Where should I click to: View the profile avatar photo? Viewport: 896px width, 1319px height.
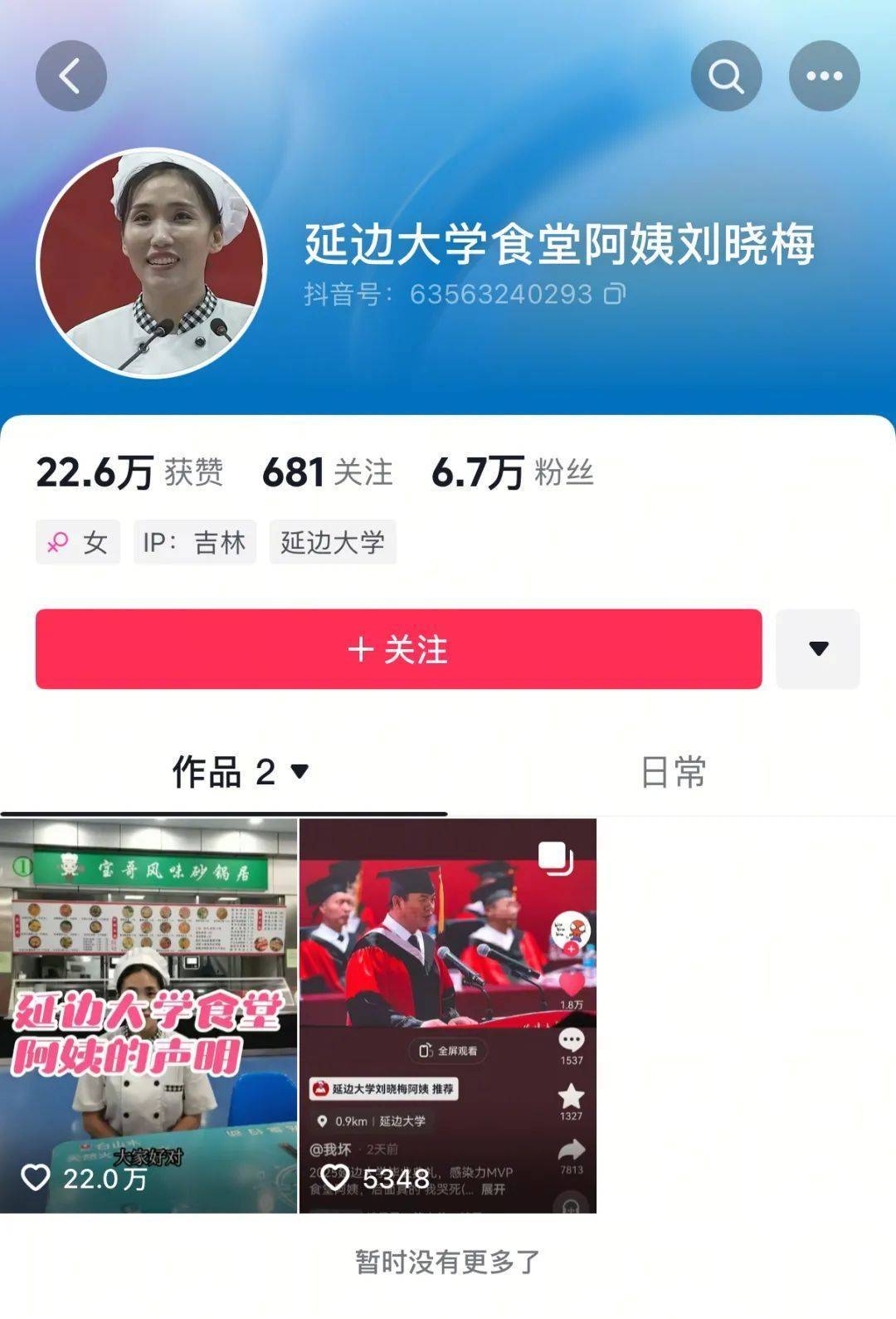152,263
